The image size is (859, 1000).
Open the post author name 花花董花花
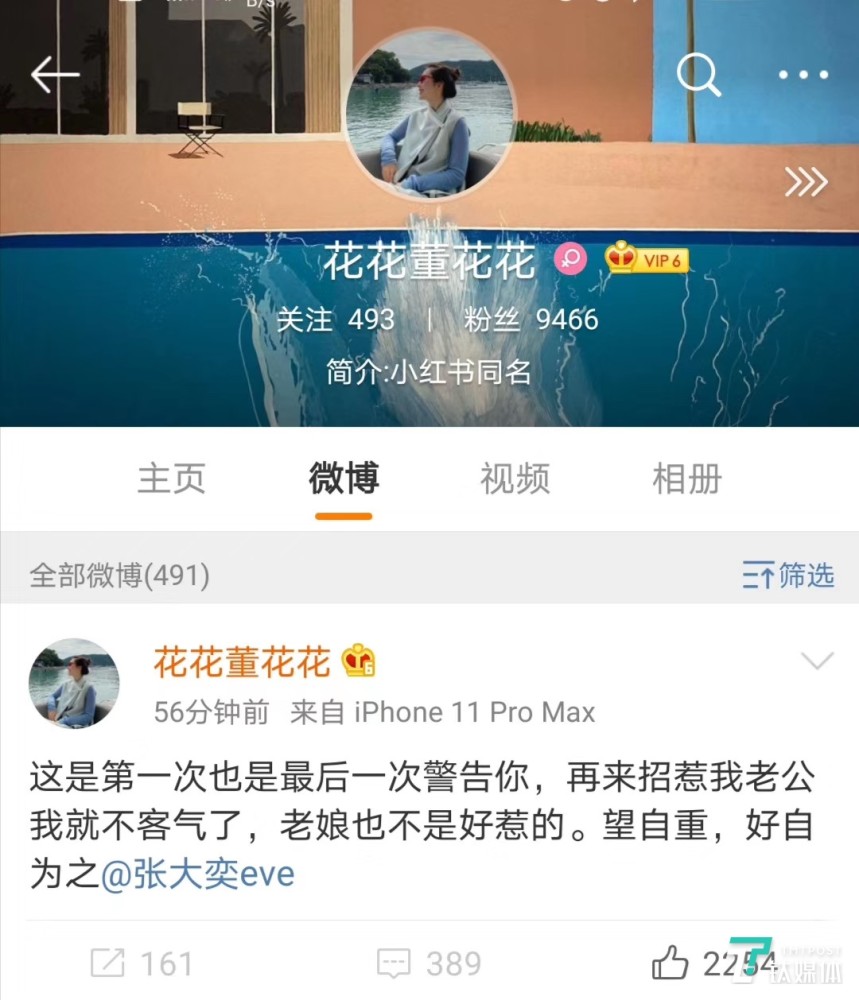242,661
